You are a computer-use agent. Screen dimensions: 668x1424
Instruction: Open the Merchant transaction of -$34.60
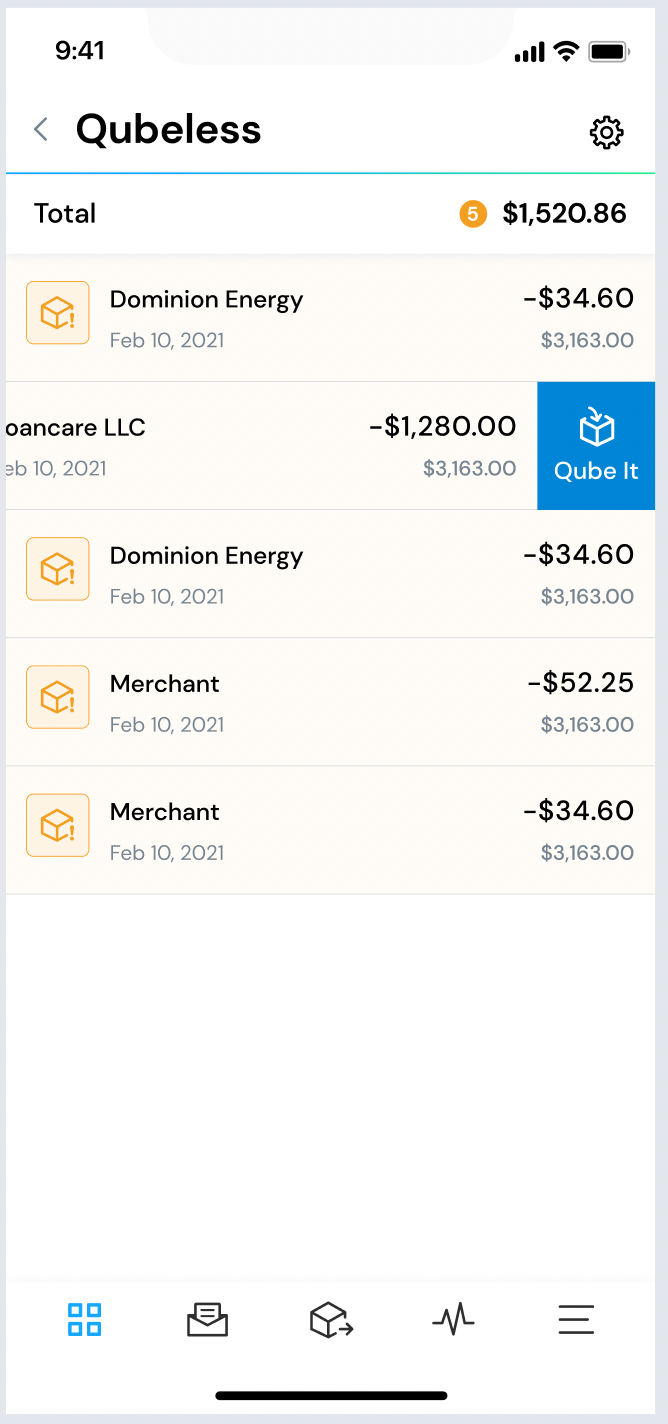coord(331,830)
